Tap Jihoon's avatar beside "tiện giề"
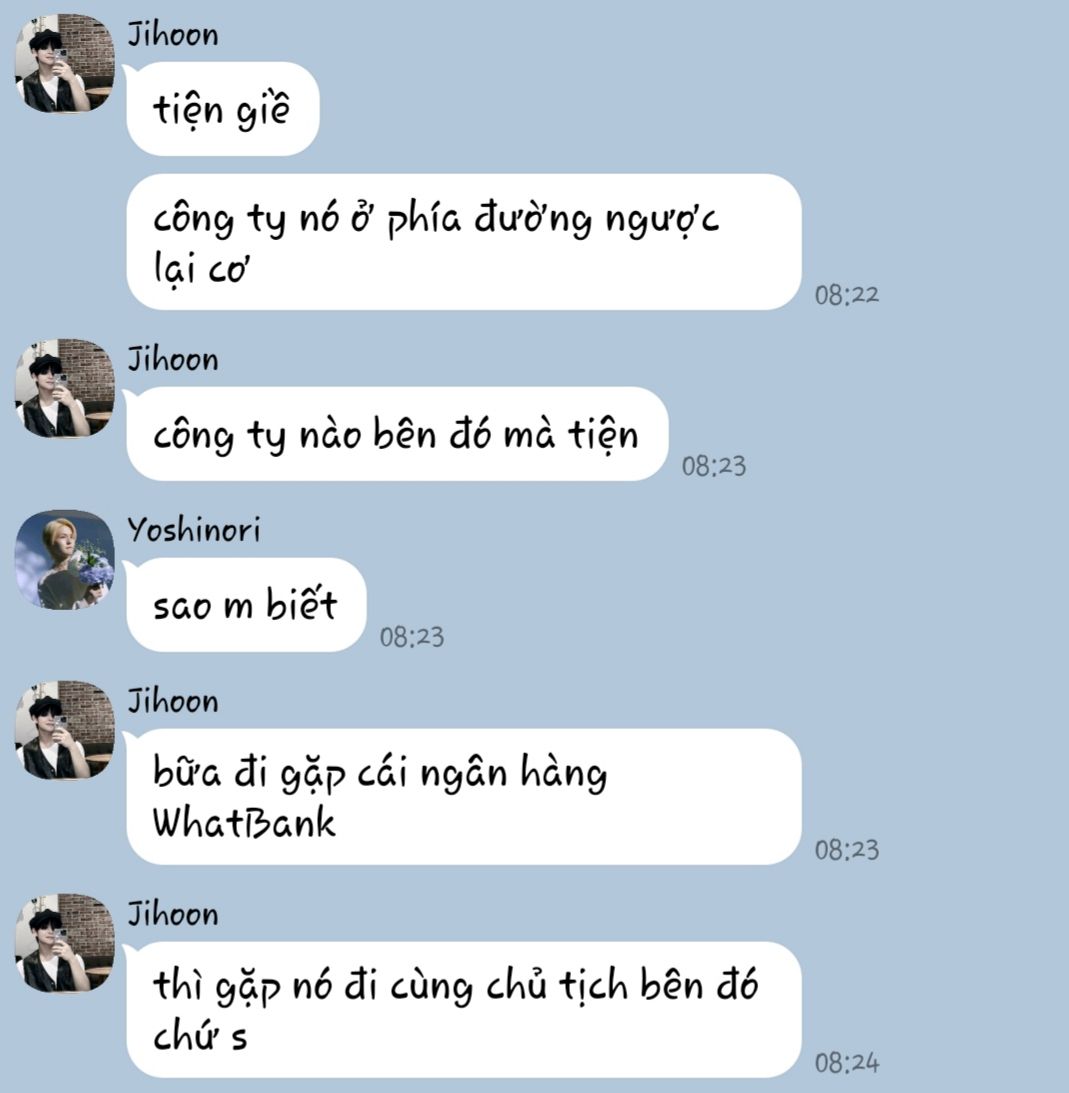The height and width of the screenshot is (1093, 1069). 64,63
